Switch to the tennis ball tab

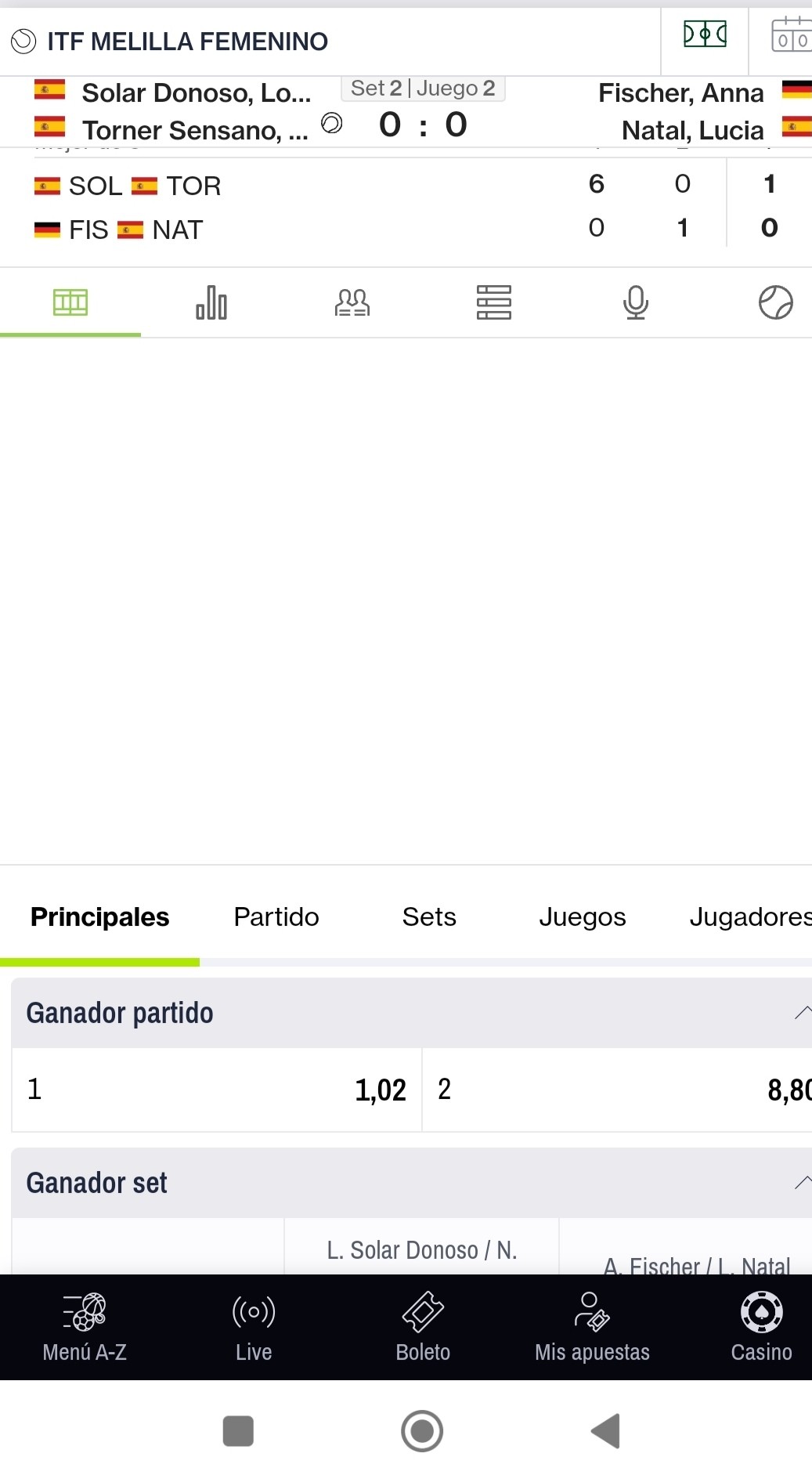coord(776,302)
